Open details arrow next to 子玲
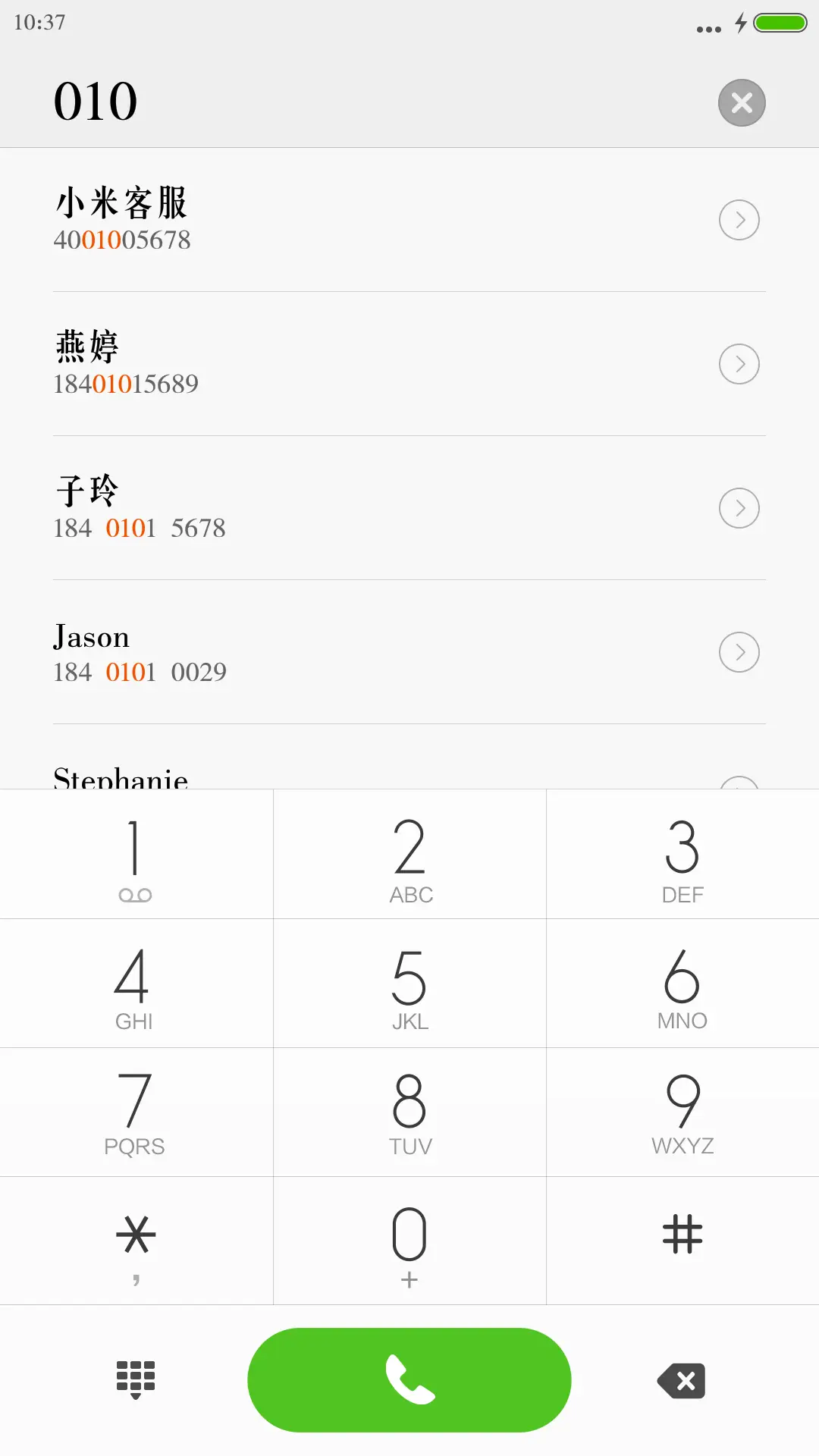819x1456 pixels. [739, 508]
